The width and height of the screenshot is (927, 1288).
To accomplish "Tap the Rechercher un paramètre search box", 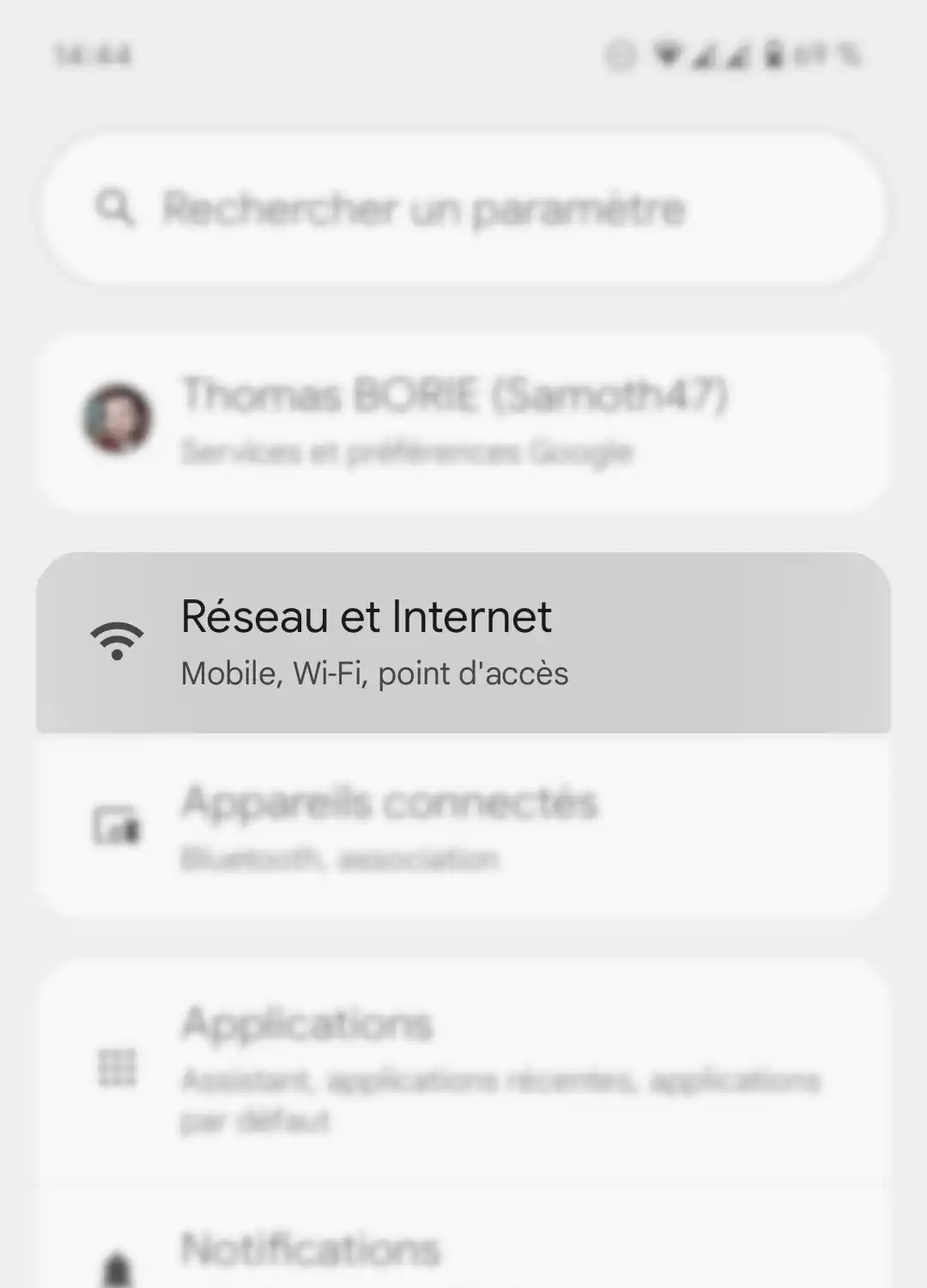I will (463, 209).
